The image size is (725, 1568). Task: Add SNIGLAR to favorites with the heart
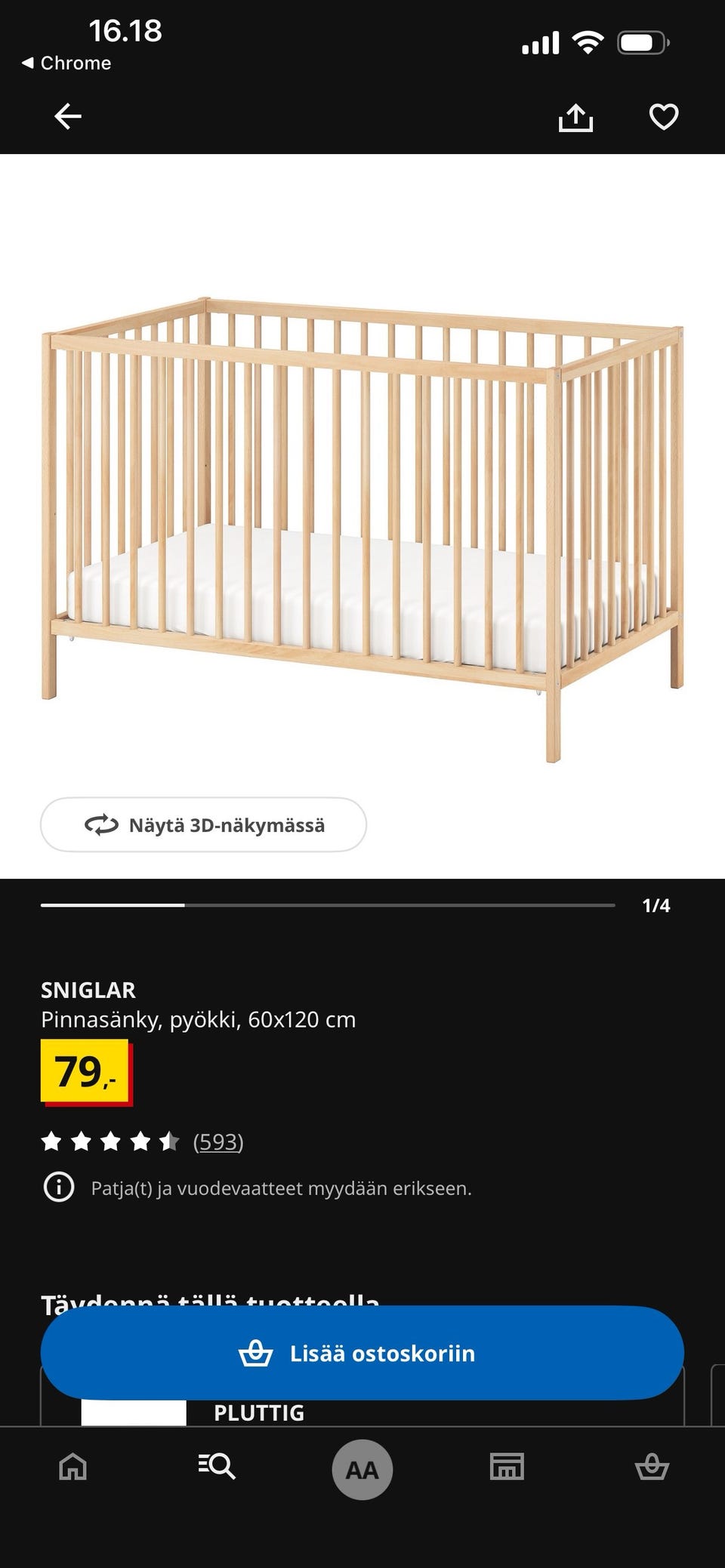(664, 117)
